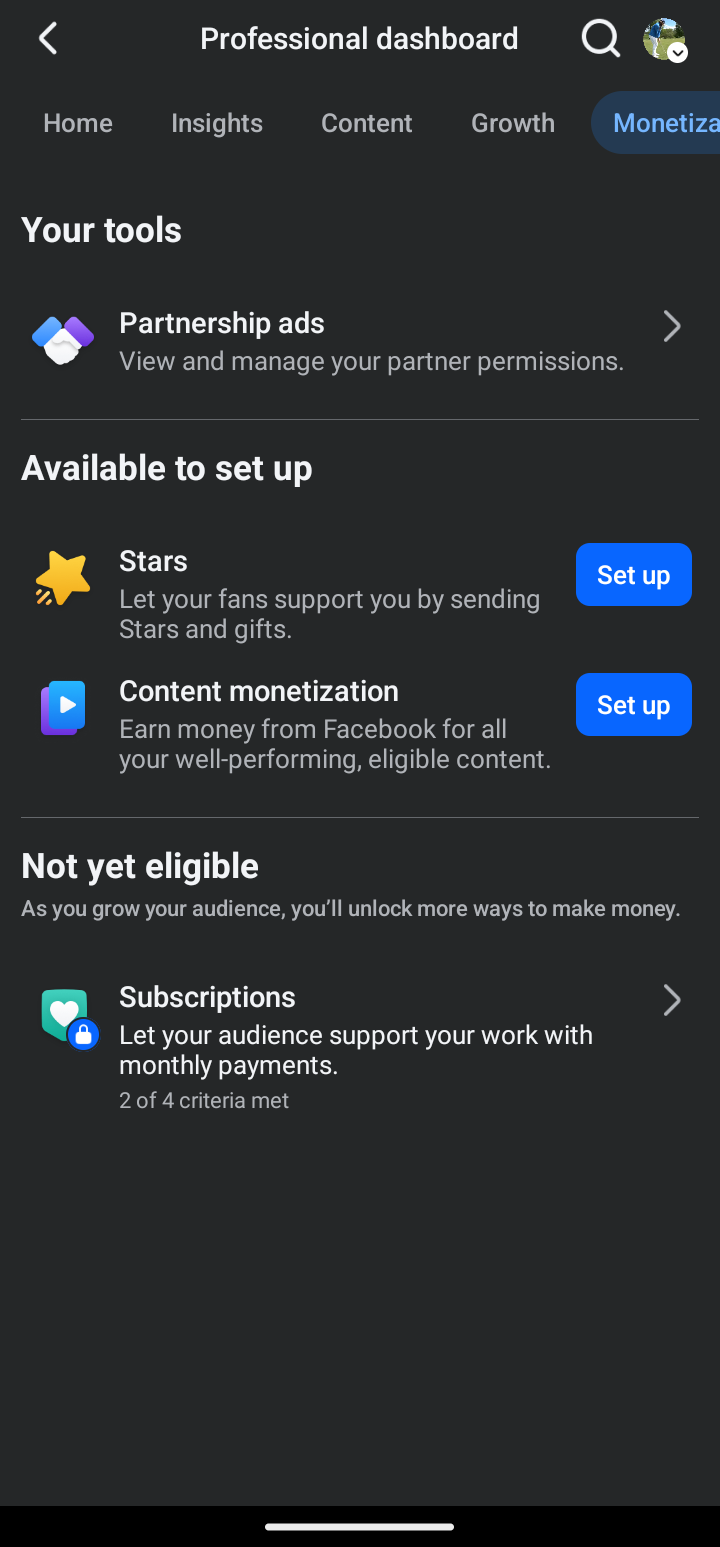720x1547 pixels.
Task: Switch to the Insights tab
Action: tap(217, 123)
